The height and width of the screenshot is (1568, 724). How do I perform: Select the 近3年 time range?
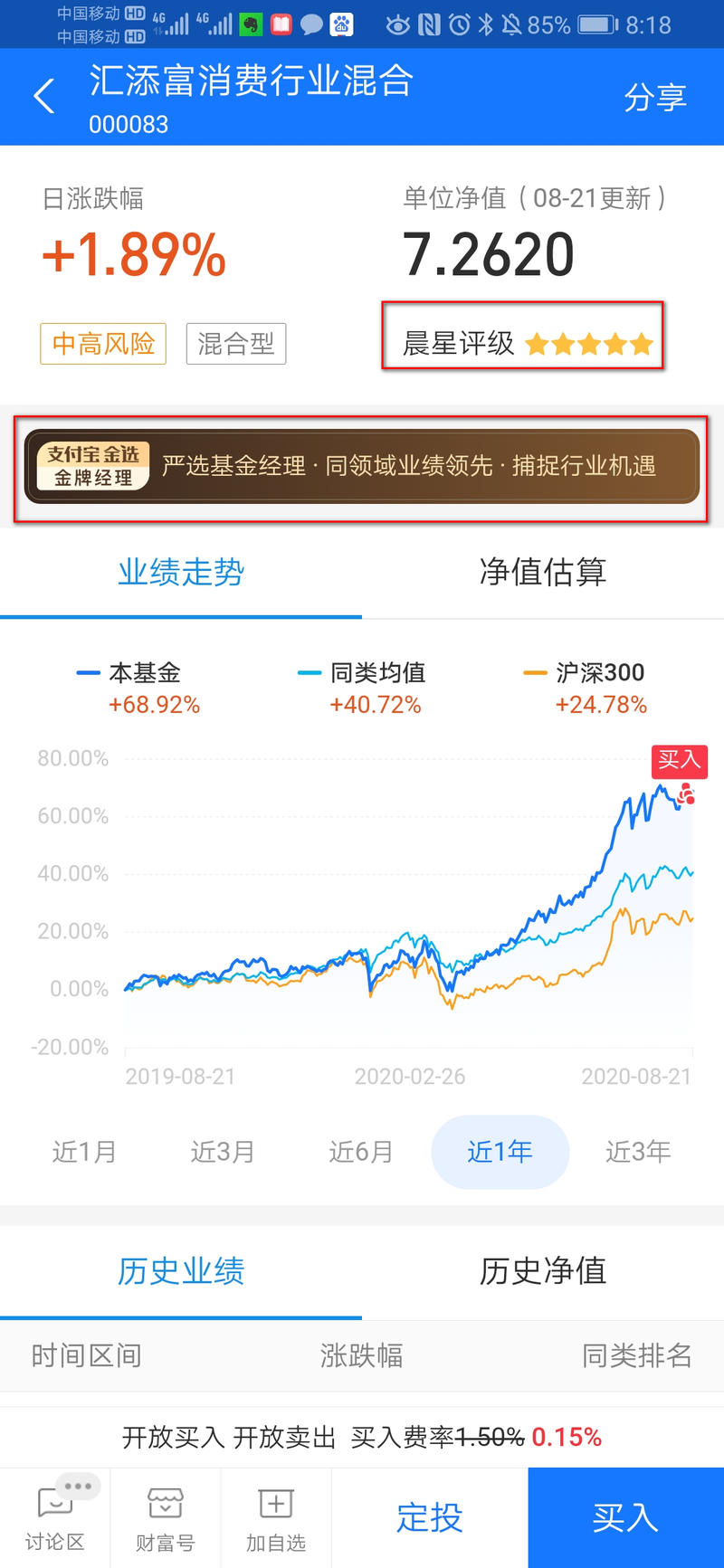pos(637,1152)
